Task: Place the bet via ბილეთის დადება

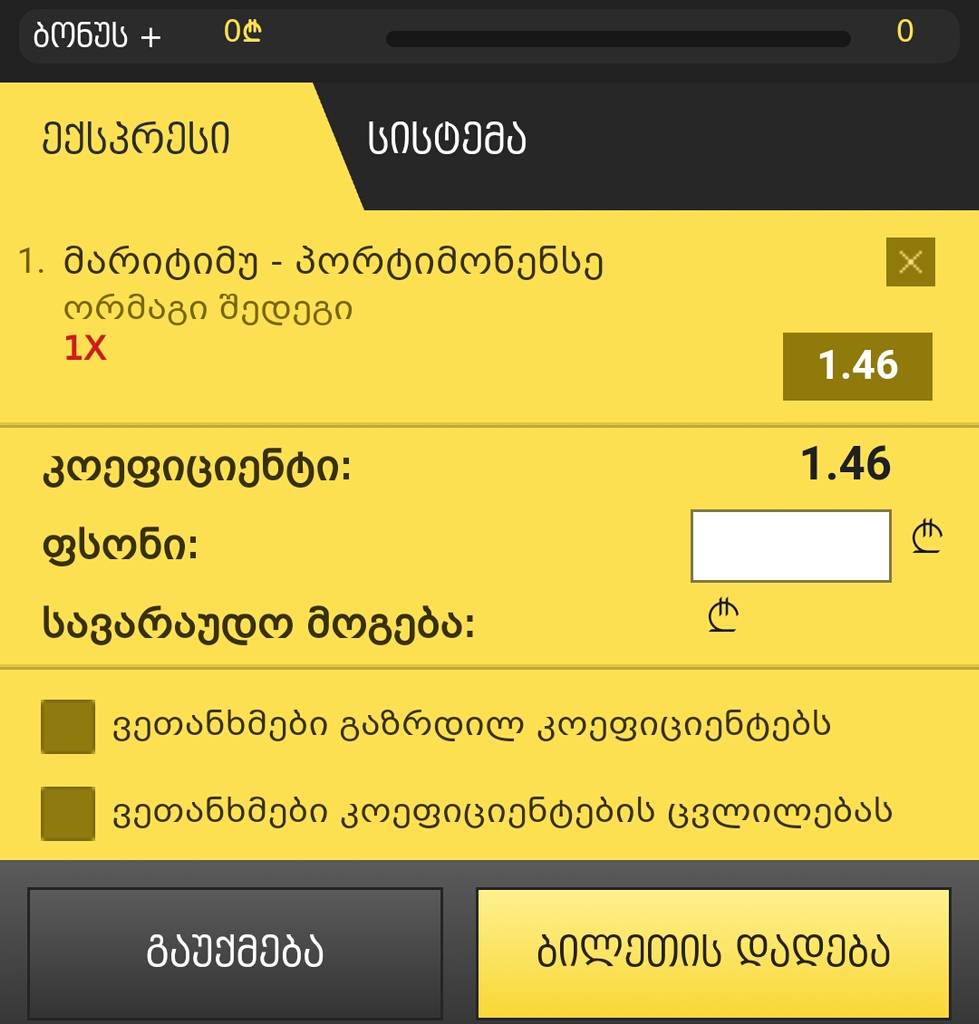Action: pyautogui.click(x=714, y=953)
